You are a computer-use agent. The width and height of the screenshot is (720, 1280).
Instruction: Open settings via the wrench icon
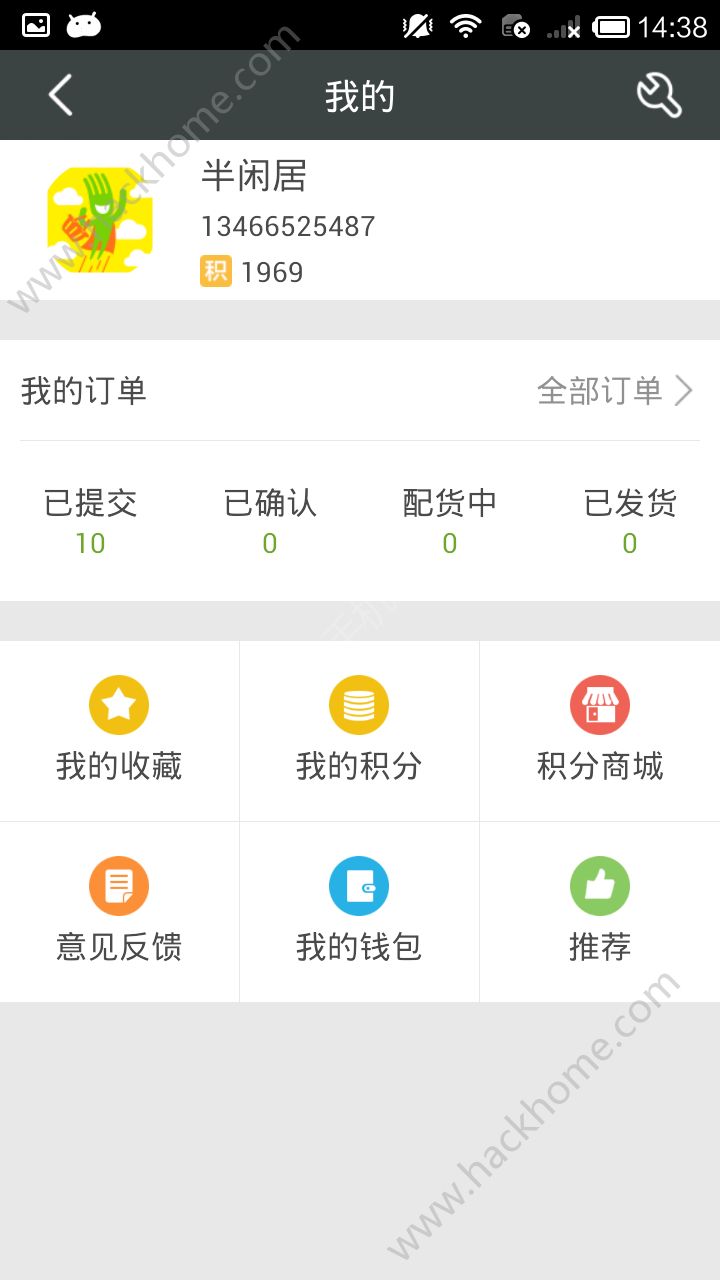click(x=659, y=96)
